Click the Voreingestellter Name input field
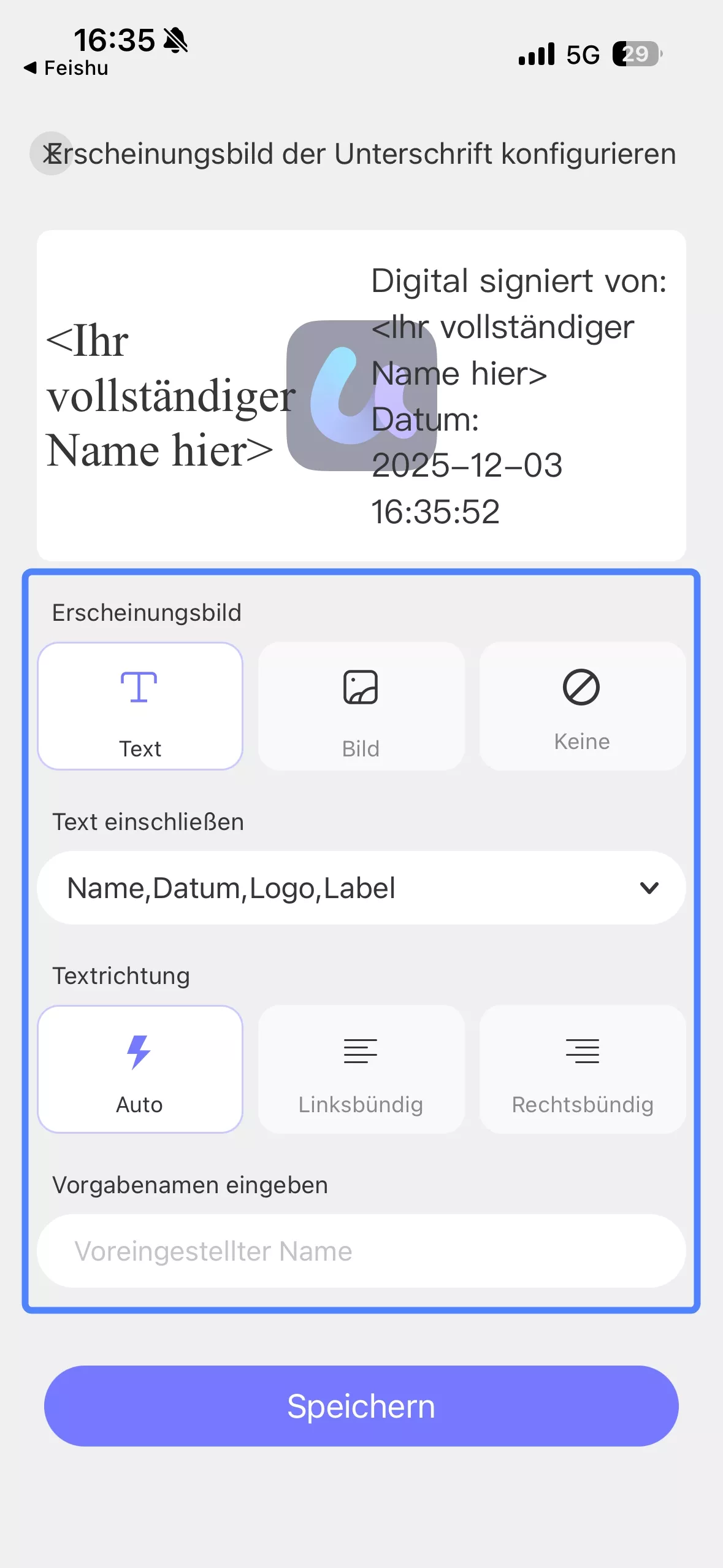Screen dimensions: 723x1568 tap(361, 1250)
